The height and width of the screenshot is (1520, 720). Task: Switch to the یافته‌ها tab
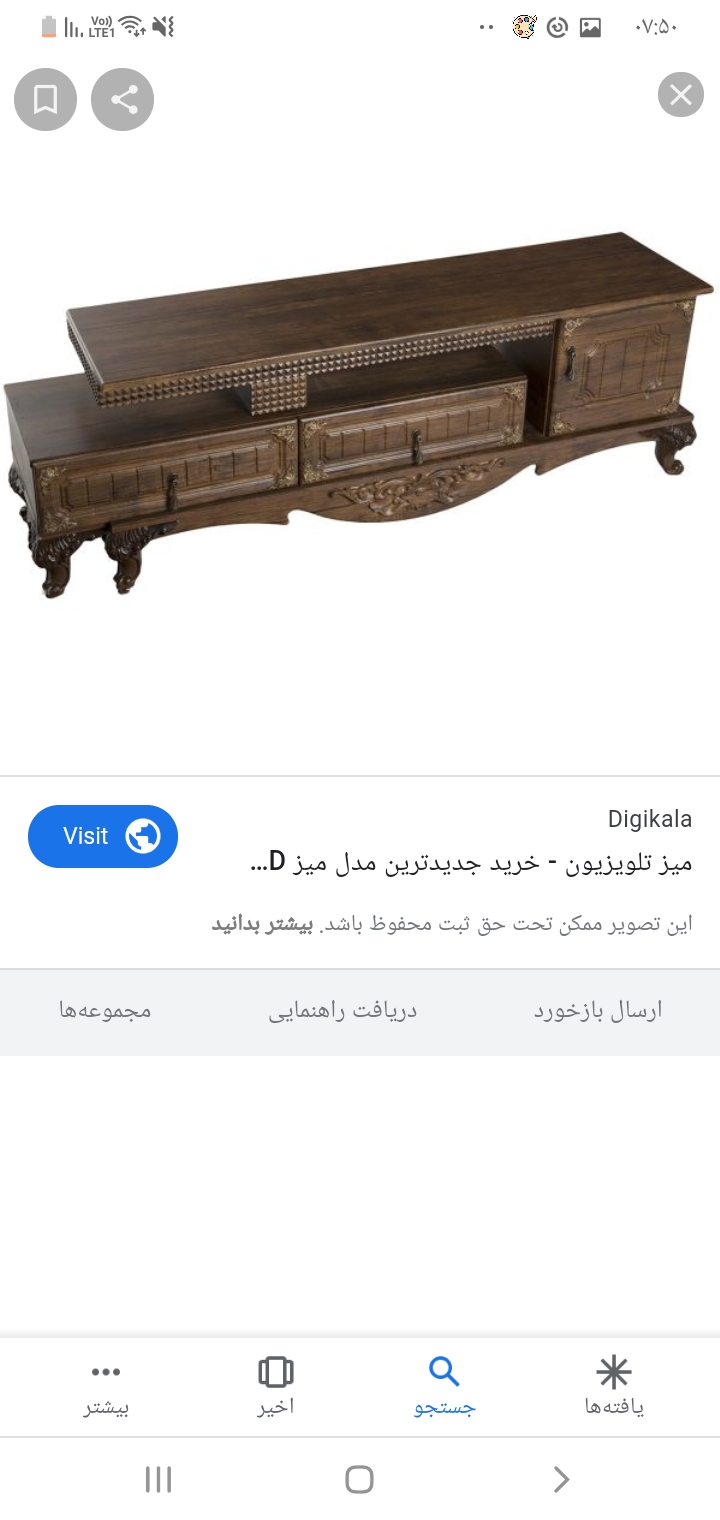[614, 1385]
